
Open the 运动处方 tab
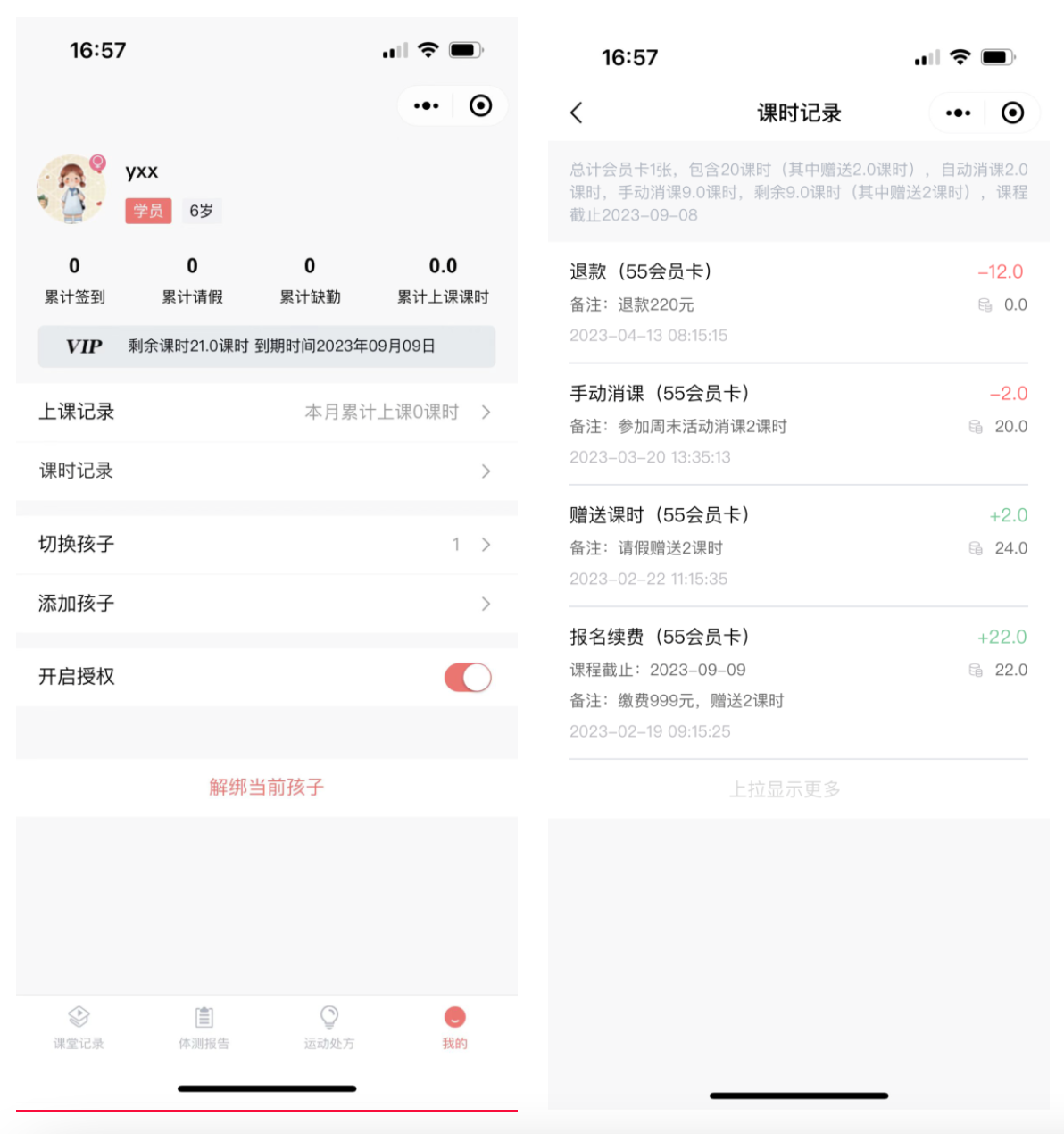(x=328, y=1027)
